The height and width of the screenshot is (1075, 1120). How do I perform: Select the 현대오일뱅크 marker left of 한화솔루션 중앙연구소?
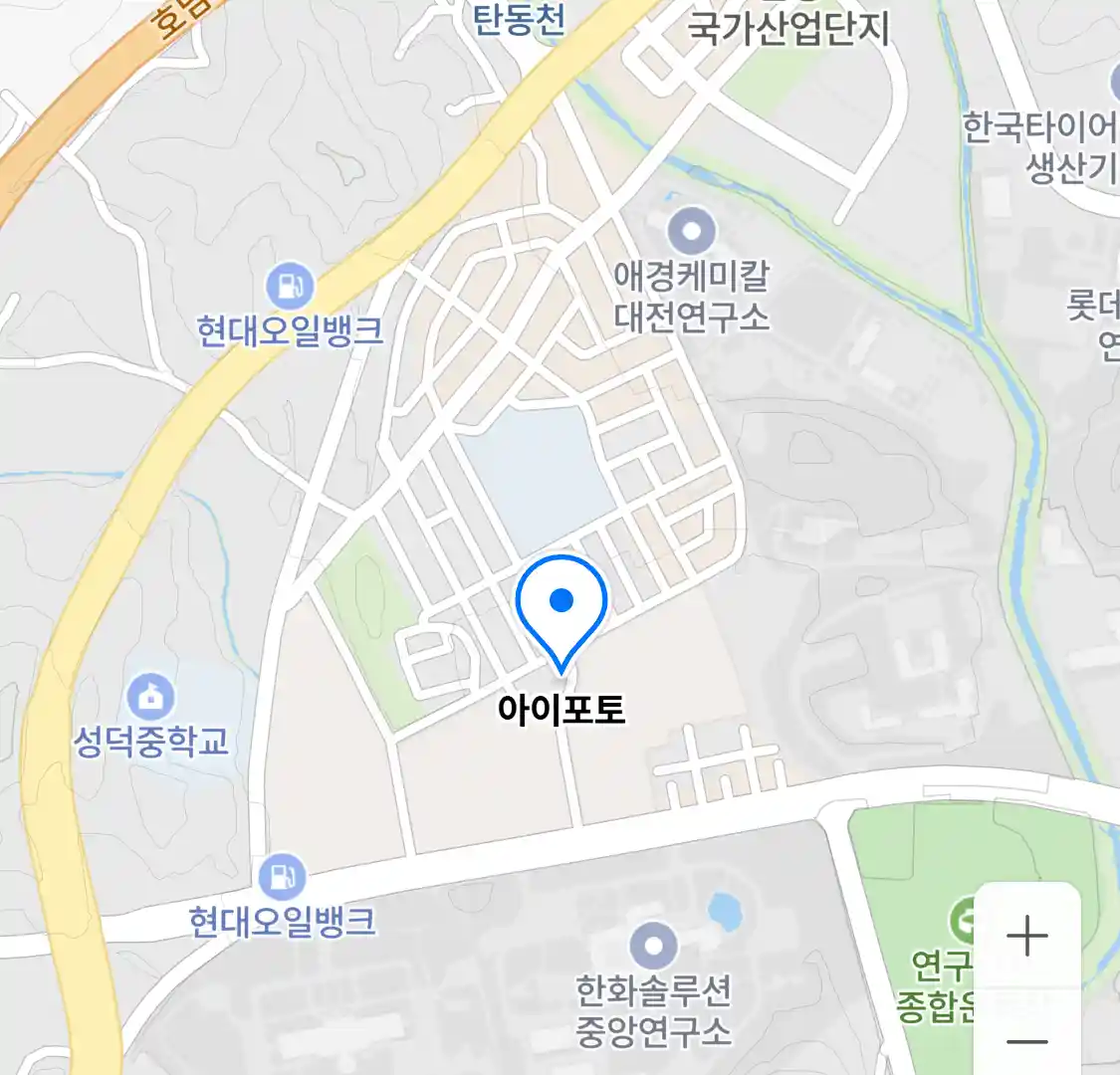click(282, 877)
